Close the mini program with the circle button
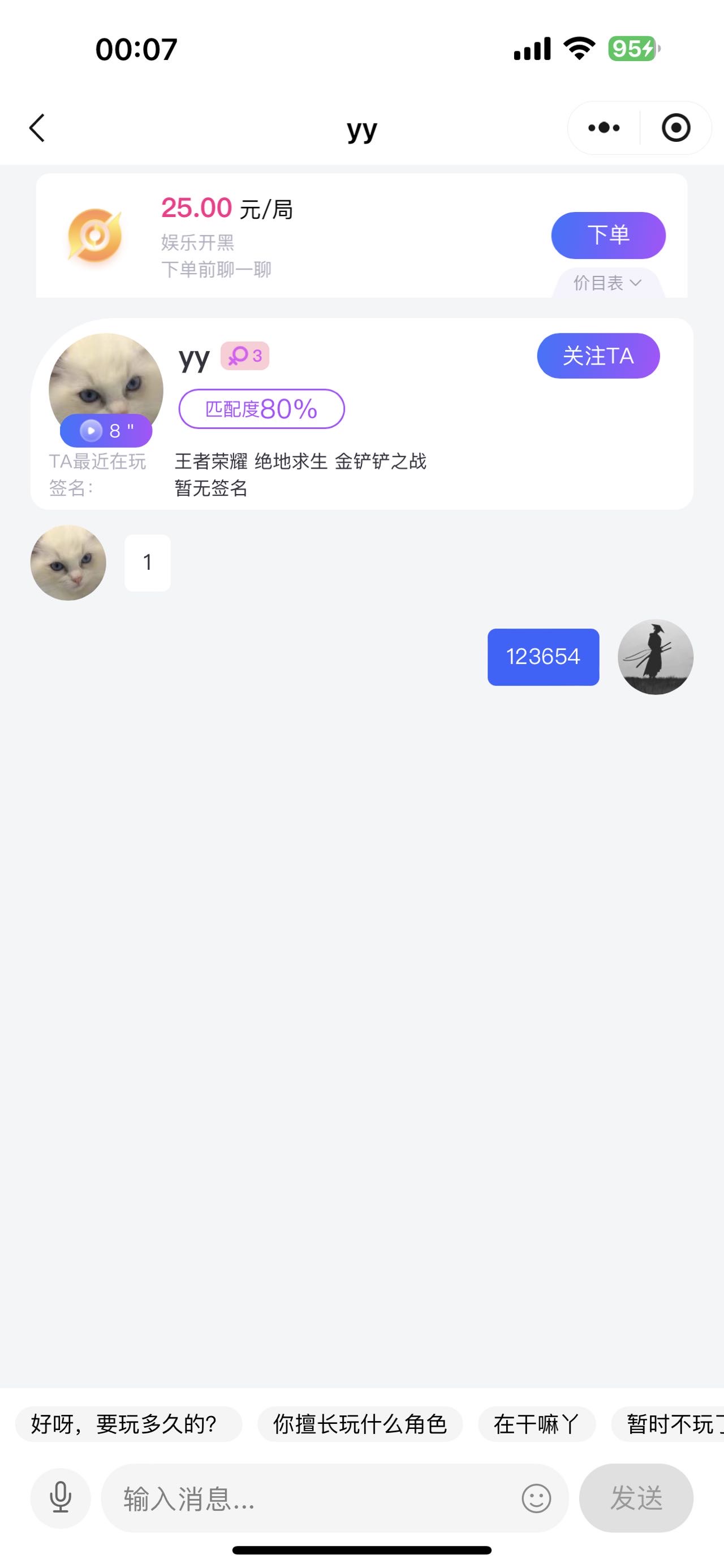724x1568 pixels. click(x=675, y=128)
